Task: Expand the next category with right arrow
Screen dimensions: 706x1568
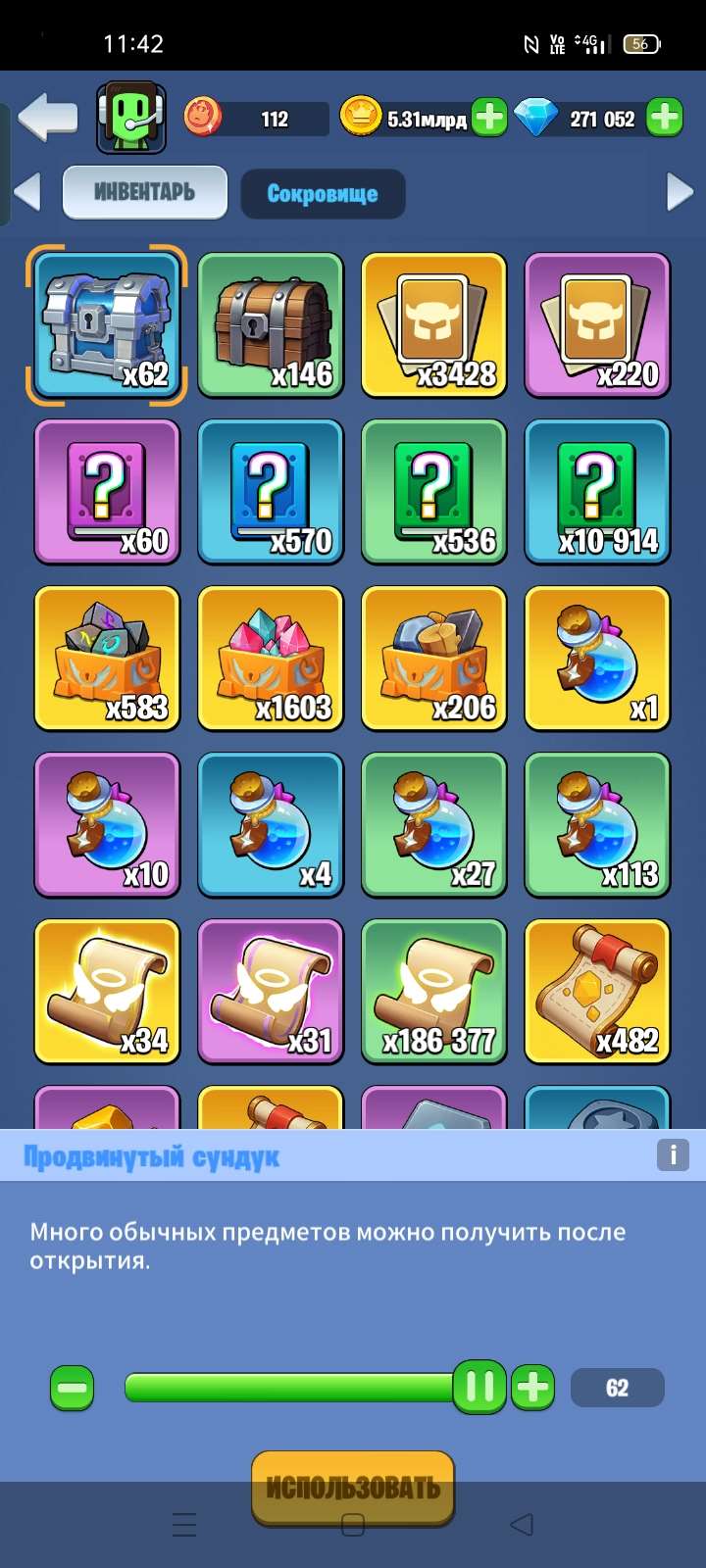Action: pyautogui.click(x=681, y=192)
